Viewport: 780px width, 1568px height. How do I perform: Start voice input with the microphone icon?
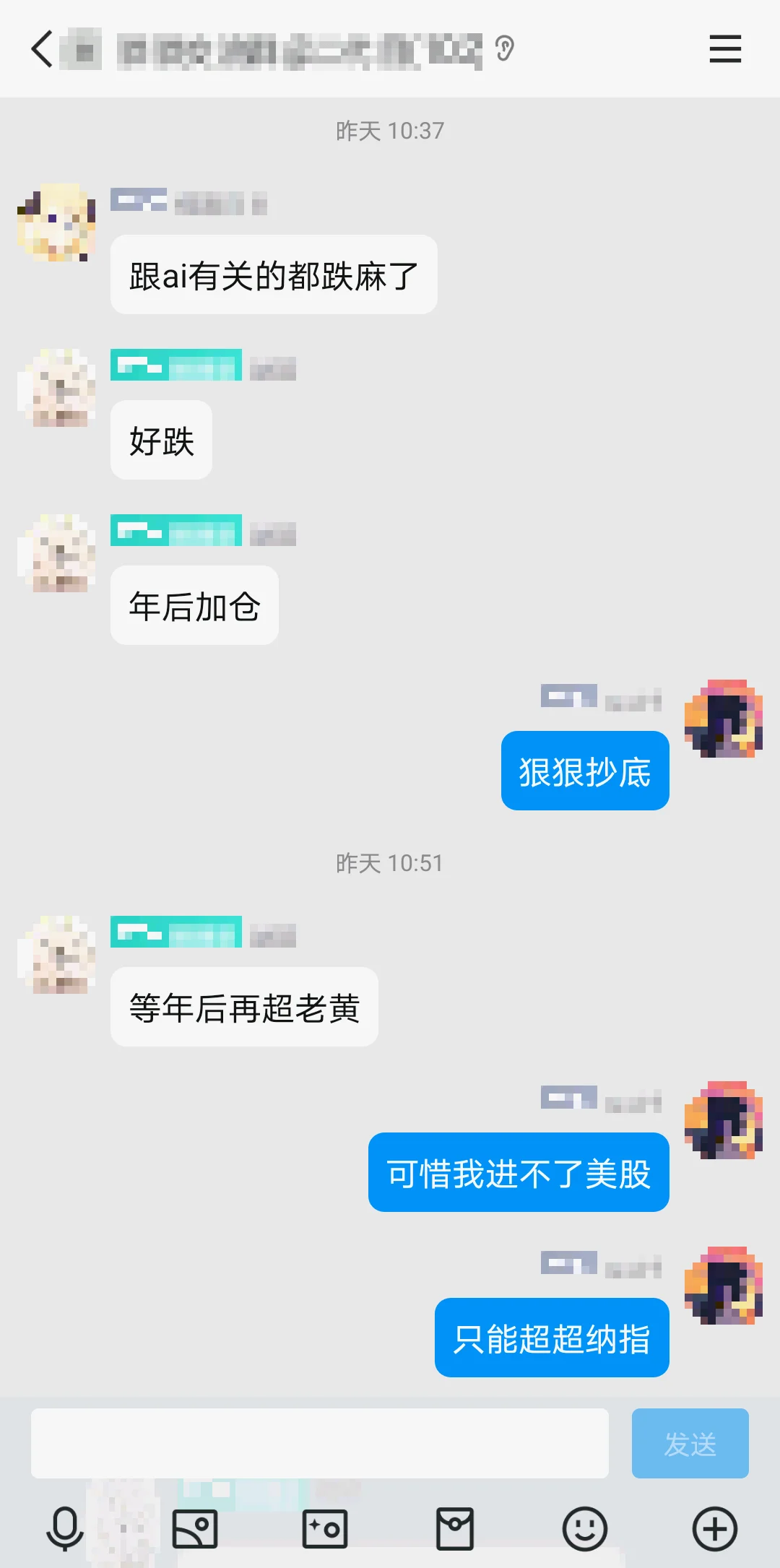click(x=65, y=1528)
